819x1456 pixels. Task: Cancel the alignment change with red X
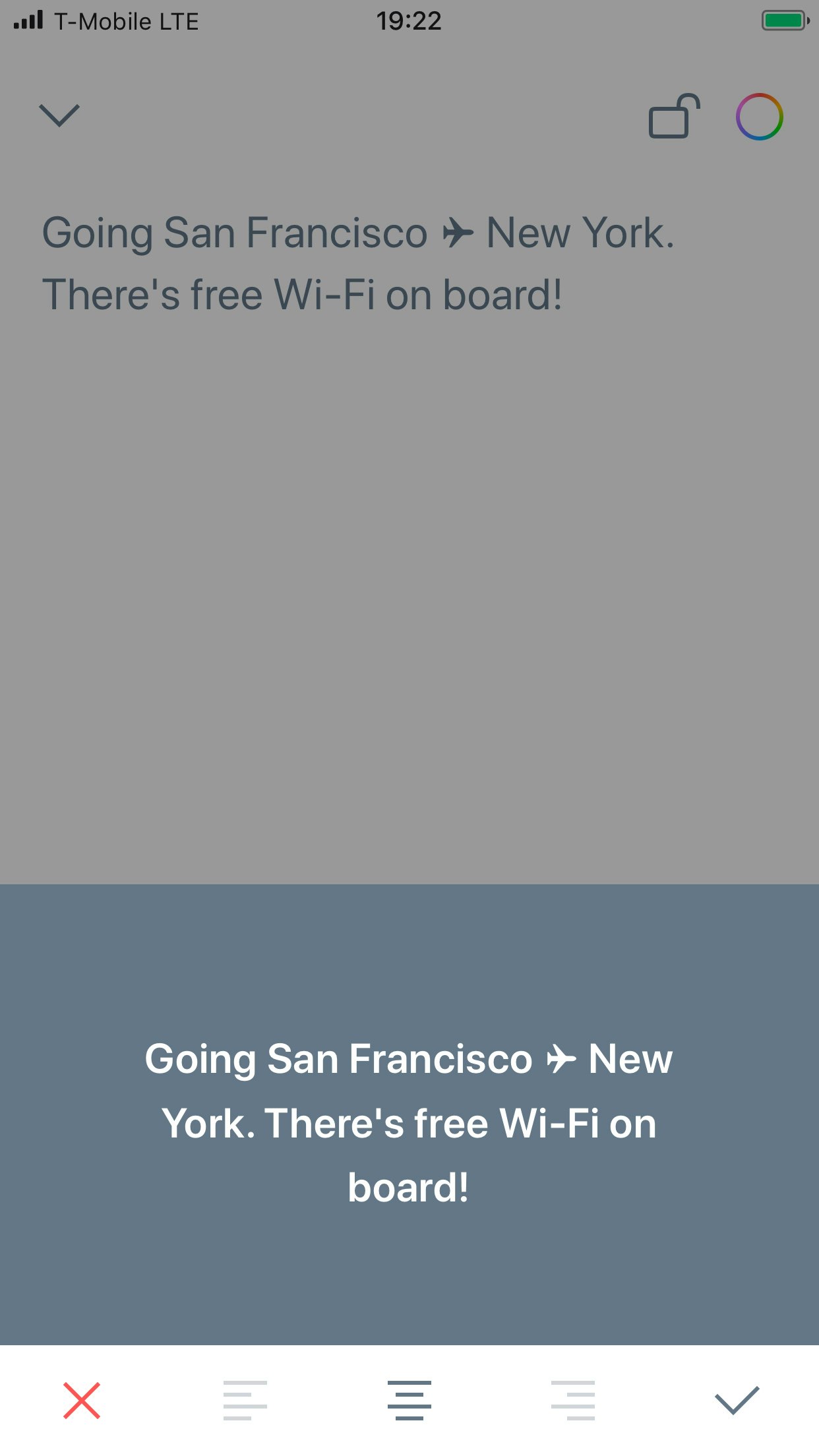82,1400
